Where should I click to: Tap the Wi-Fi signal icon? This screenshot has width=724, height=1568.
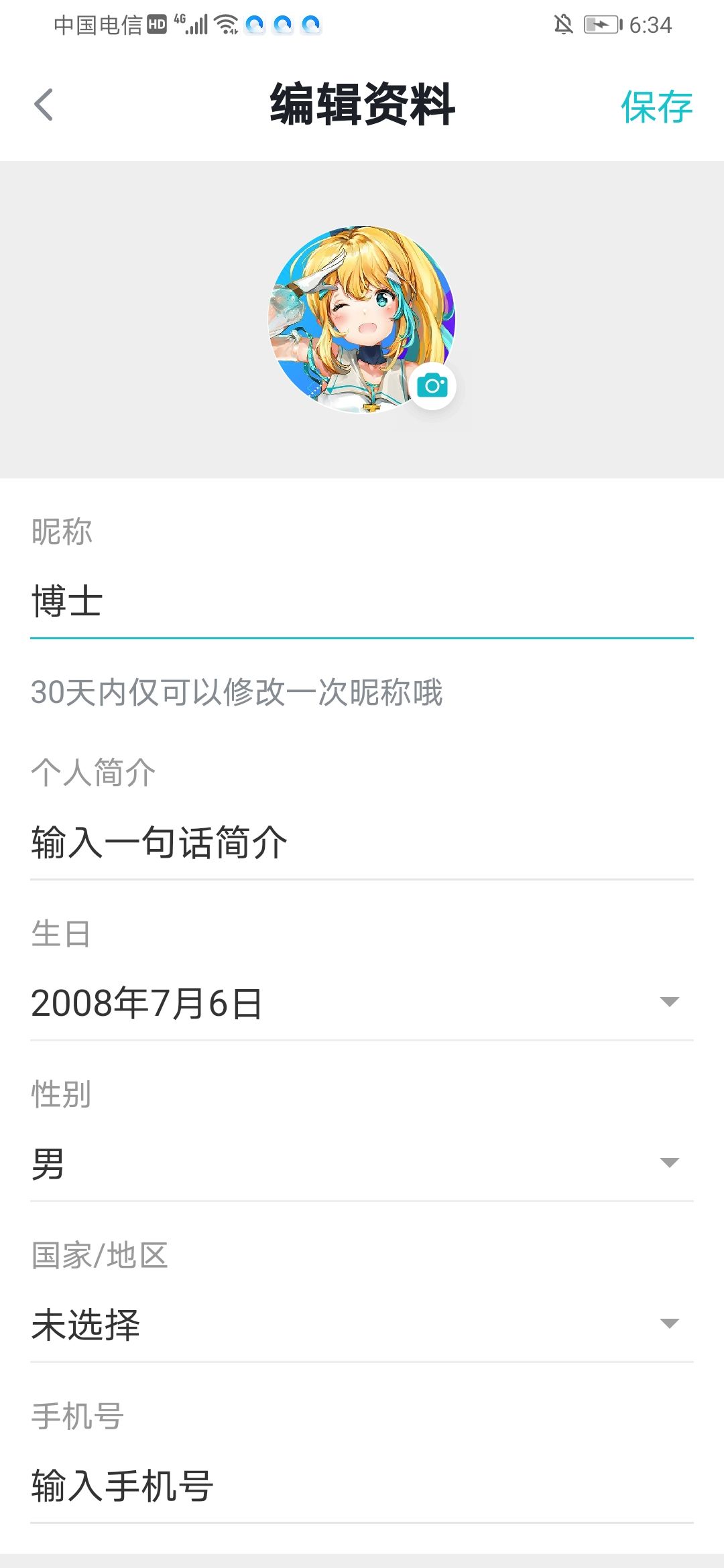pyautogui.click(x=226, y=25)
